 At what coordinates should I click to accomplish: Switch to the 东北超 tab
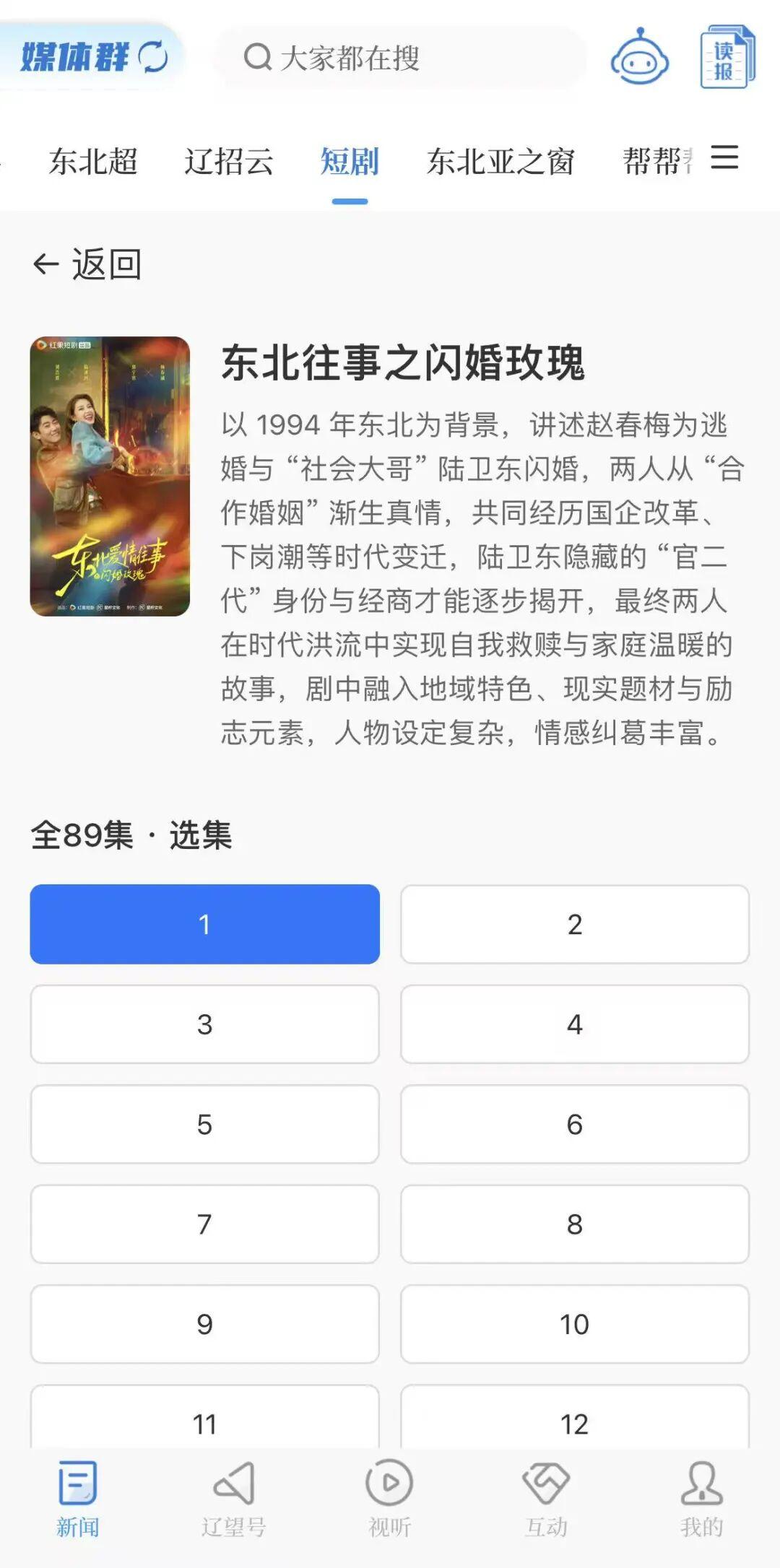tap(93, 161)
